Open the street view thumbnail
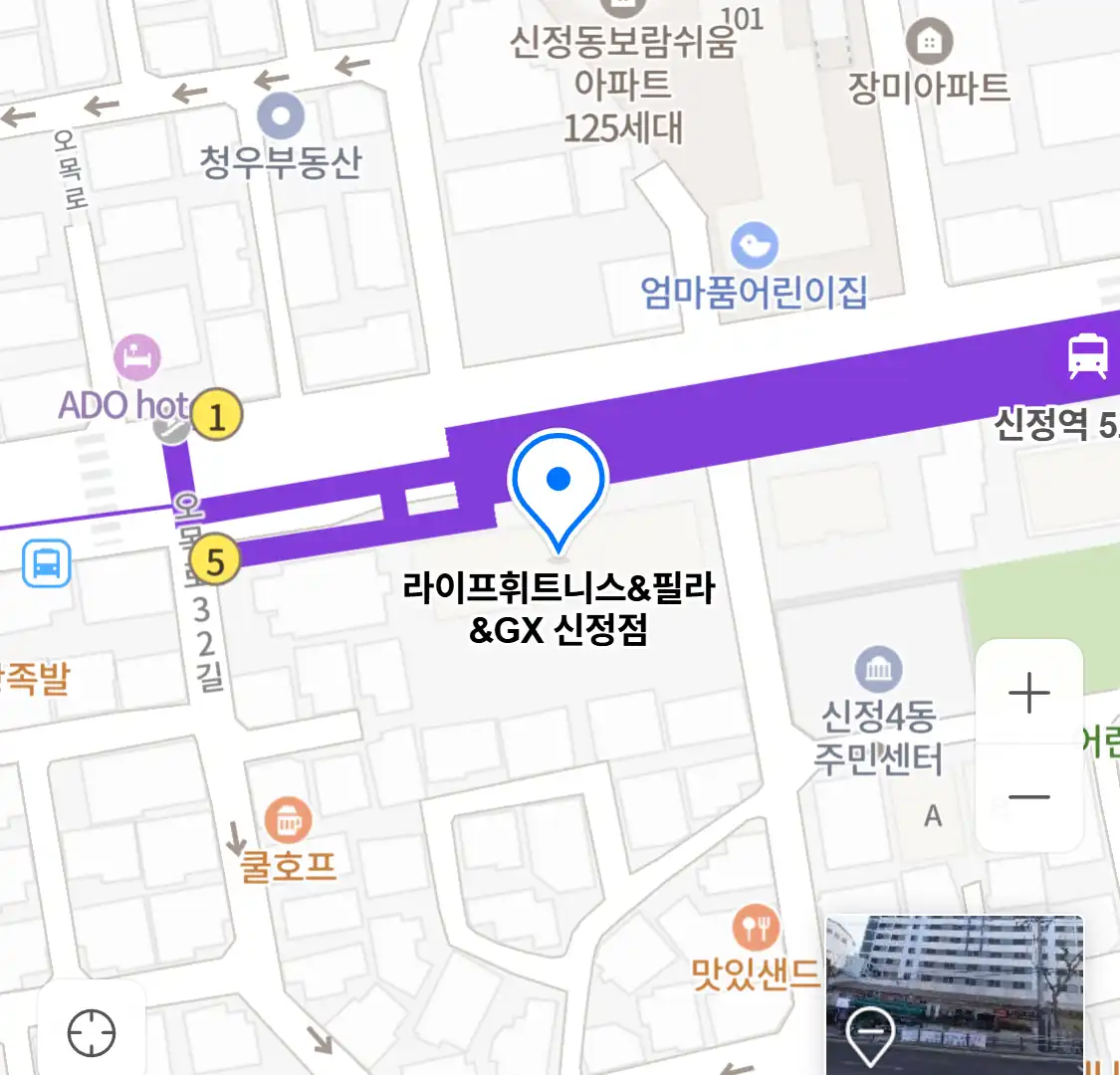The image size is (1120, 1075). pos(954,992)
